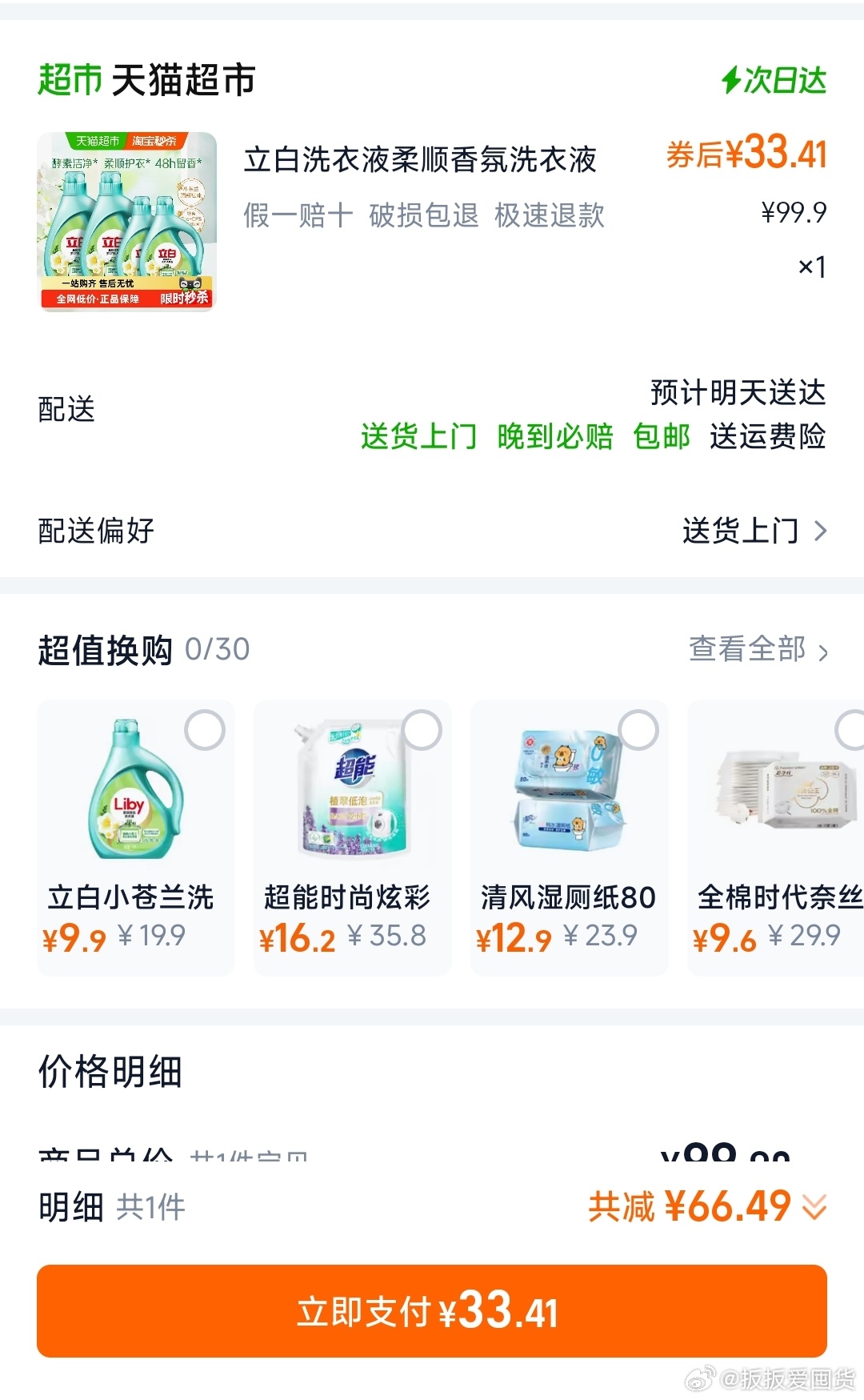Select the 立白小苍兰洗 add-on checkbox
Screen dimensions: 864x1400
205,730
